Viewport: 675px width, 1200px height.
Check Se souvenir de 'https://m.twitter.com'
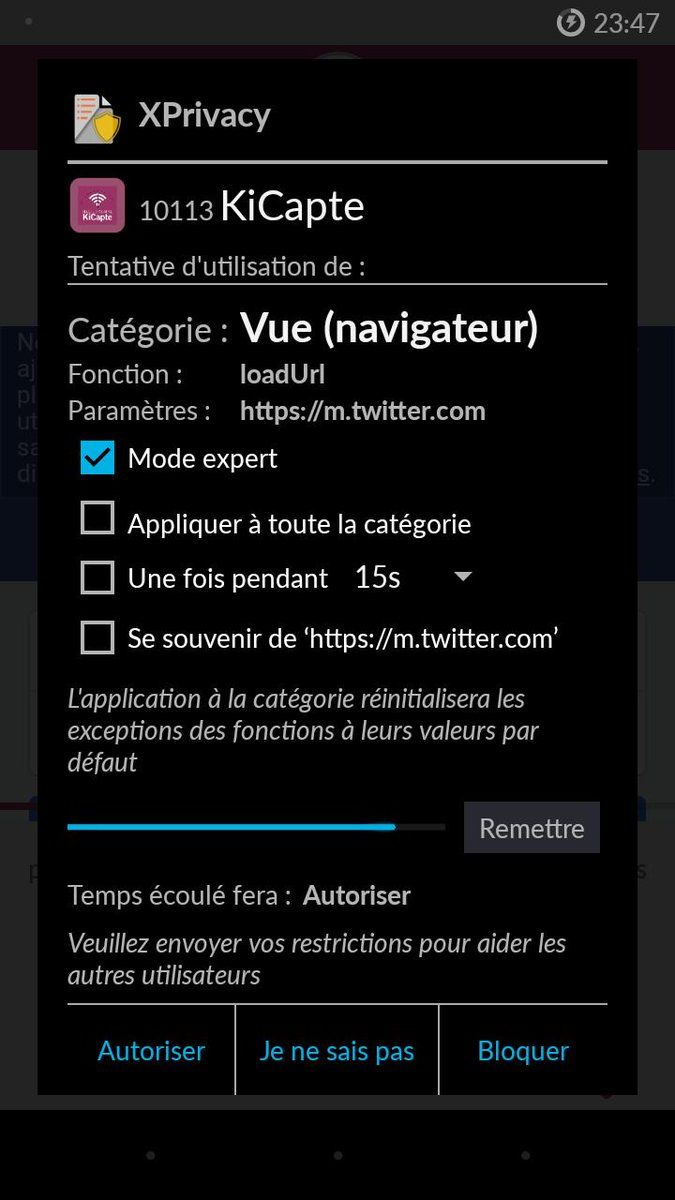[98, 637]
